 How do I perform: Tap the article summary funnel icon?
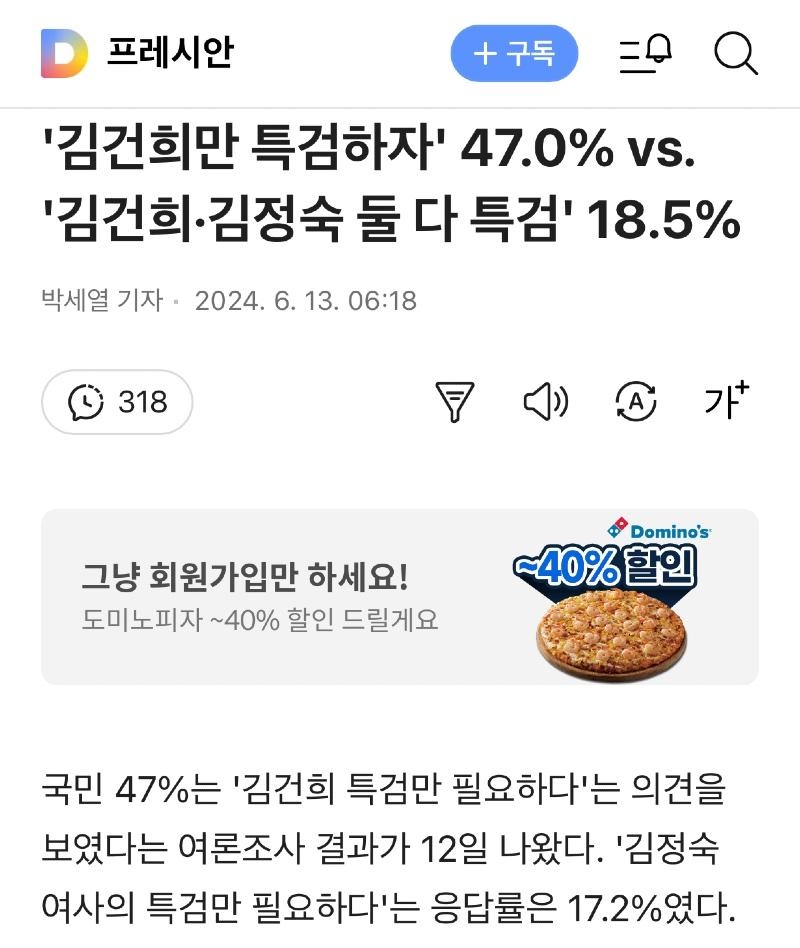(455, 402)
